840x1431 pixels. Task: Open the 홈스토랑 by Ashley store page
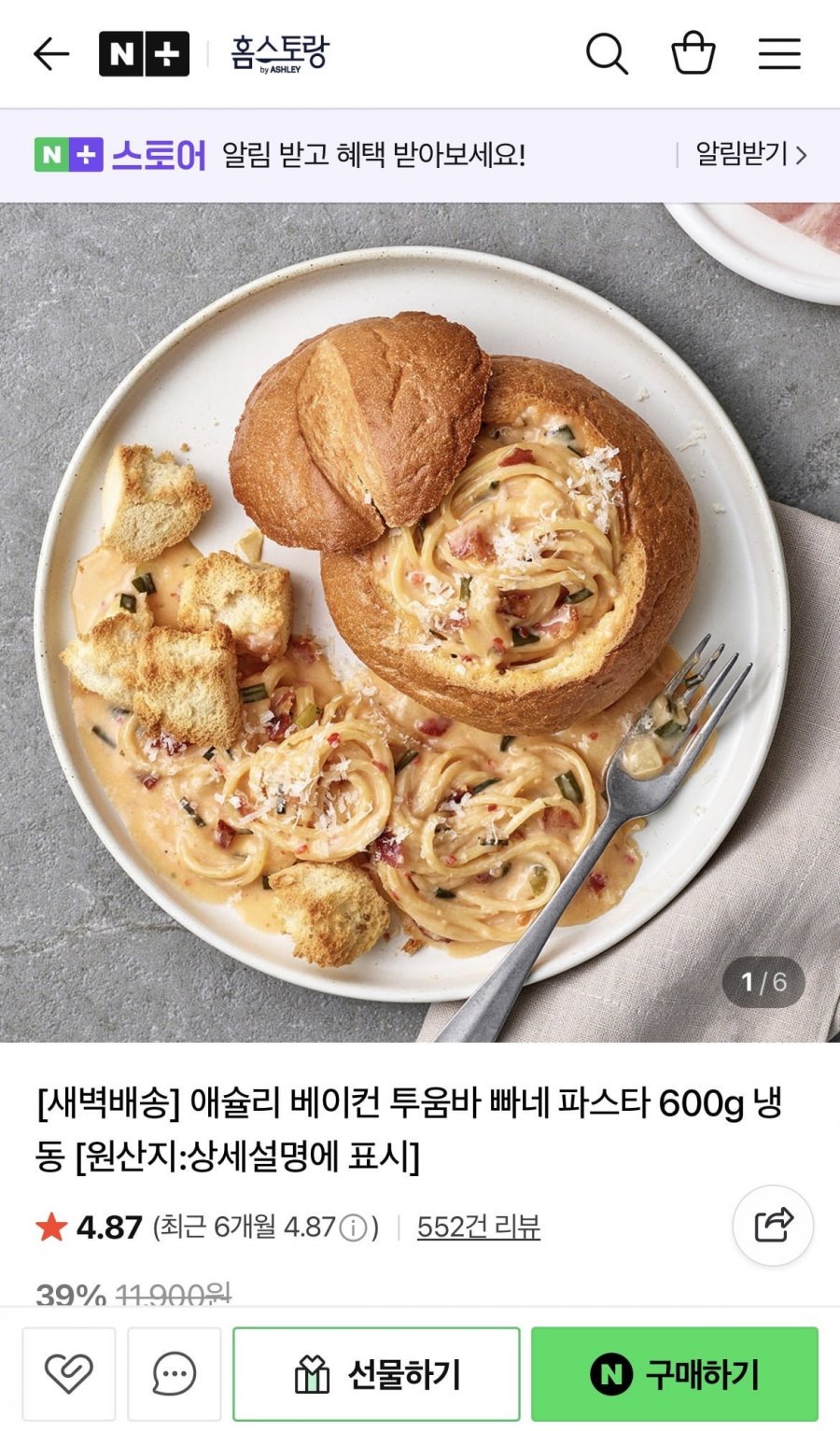point(280,54)
